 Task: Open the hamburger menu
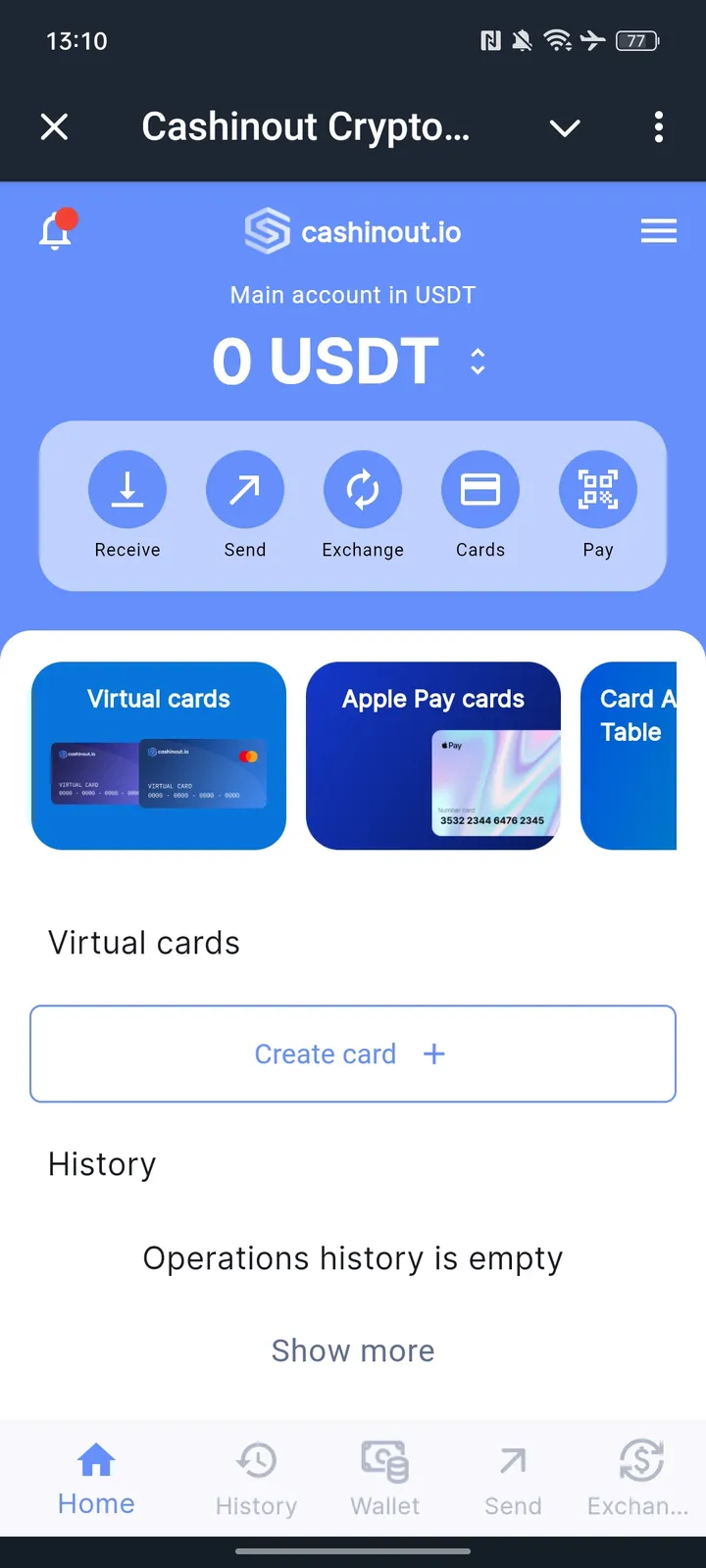[x=658, y=231]
